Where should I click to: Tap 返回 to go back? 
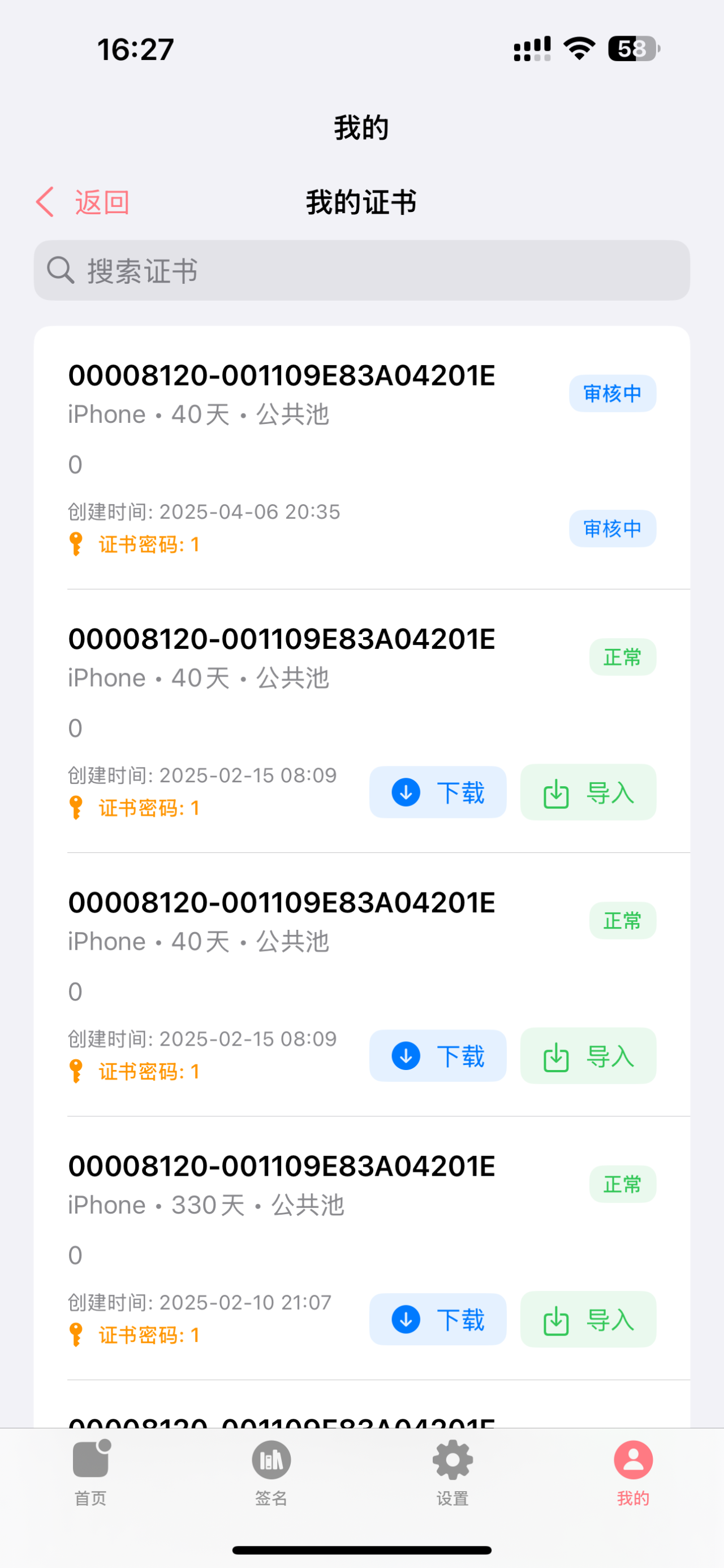coord(101,201)
